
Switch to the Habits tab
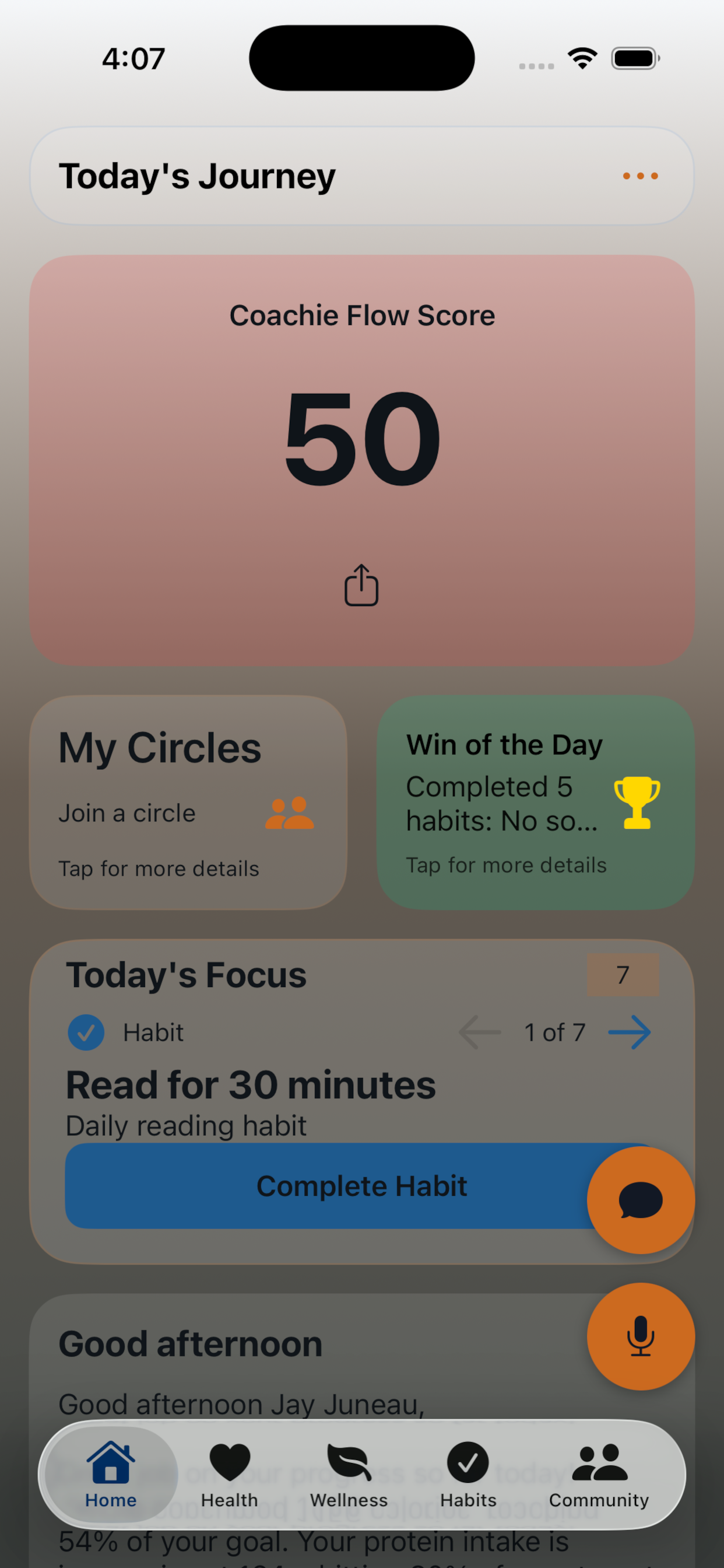(x=468, y=1474)
